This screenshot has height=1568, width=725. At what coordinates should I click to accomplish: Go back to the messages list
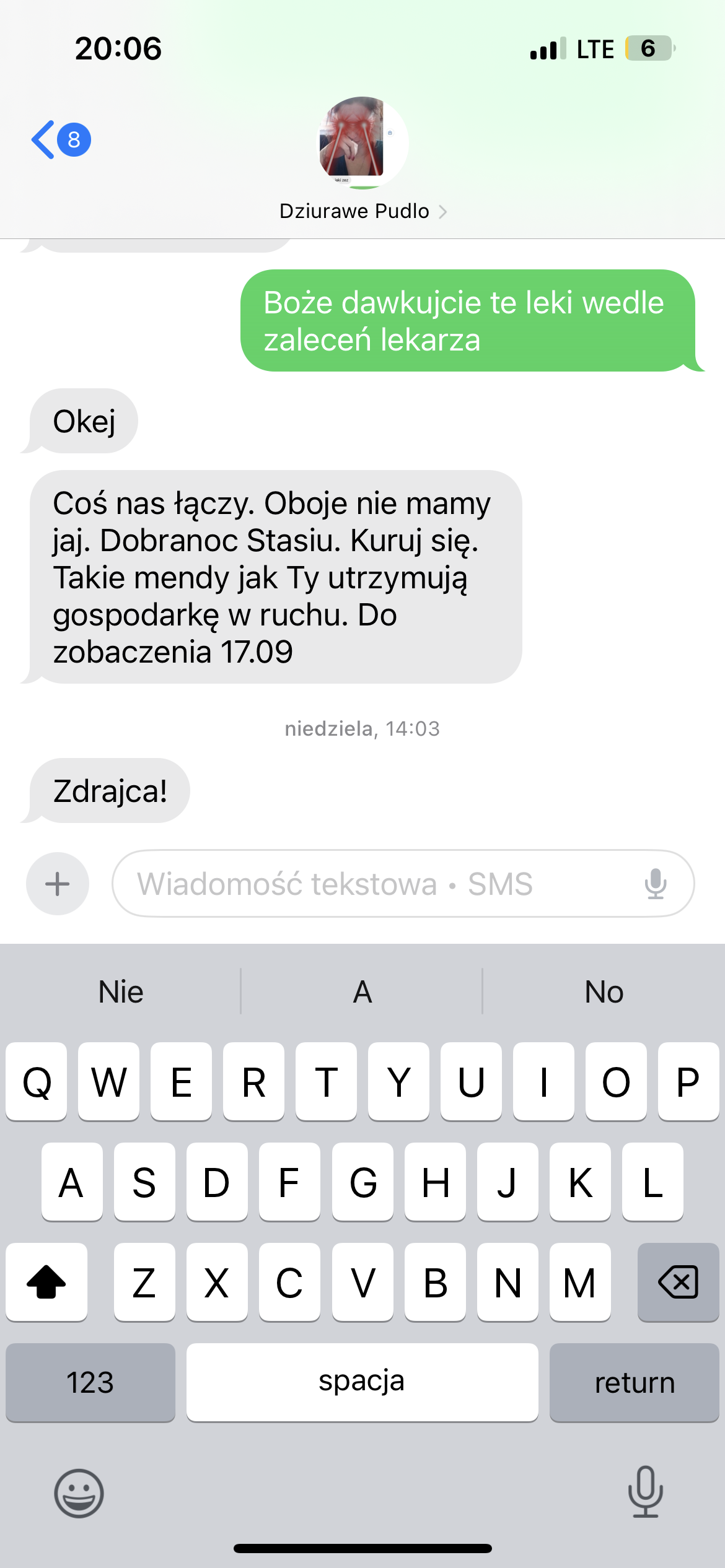pyautogui.click(x=59, y=140)
